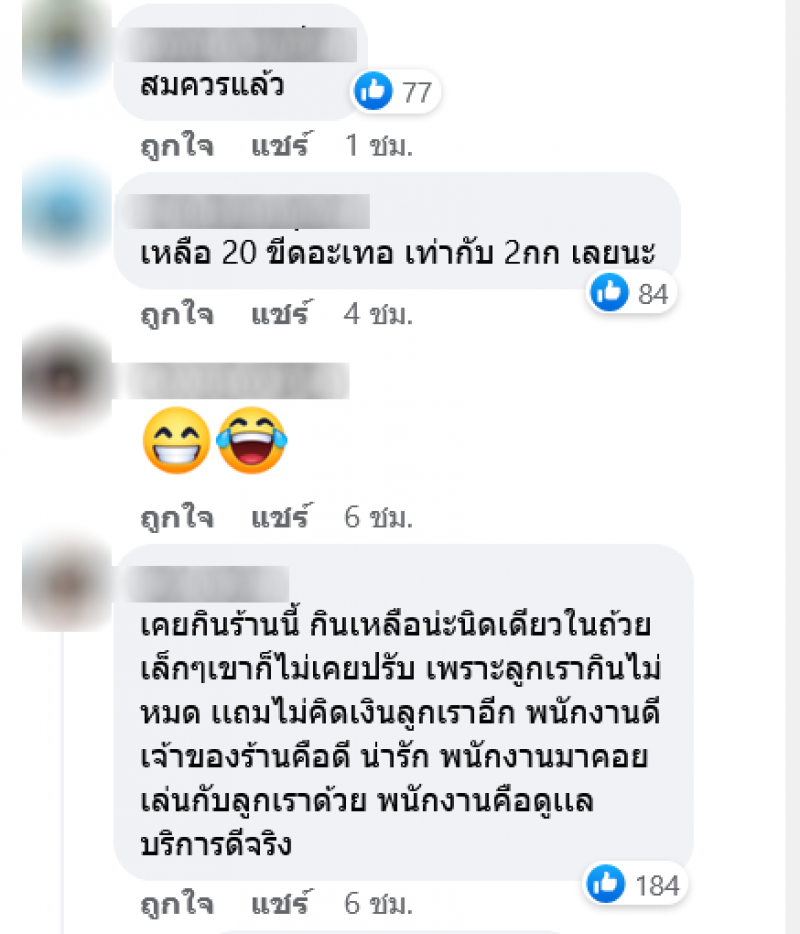The image size is (800, 934).
Task: Like the emoji-only laughing comment
Action: point(176,517)
